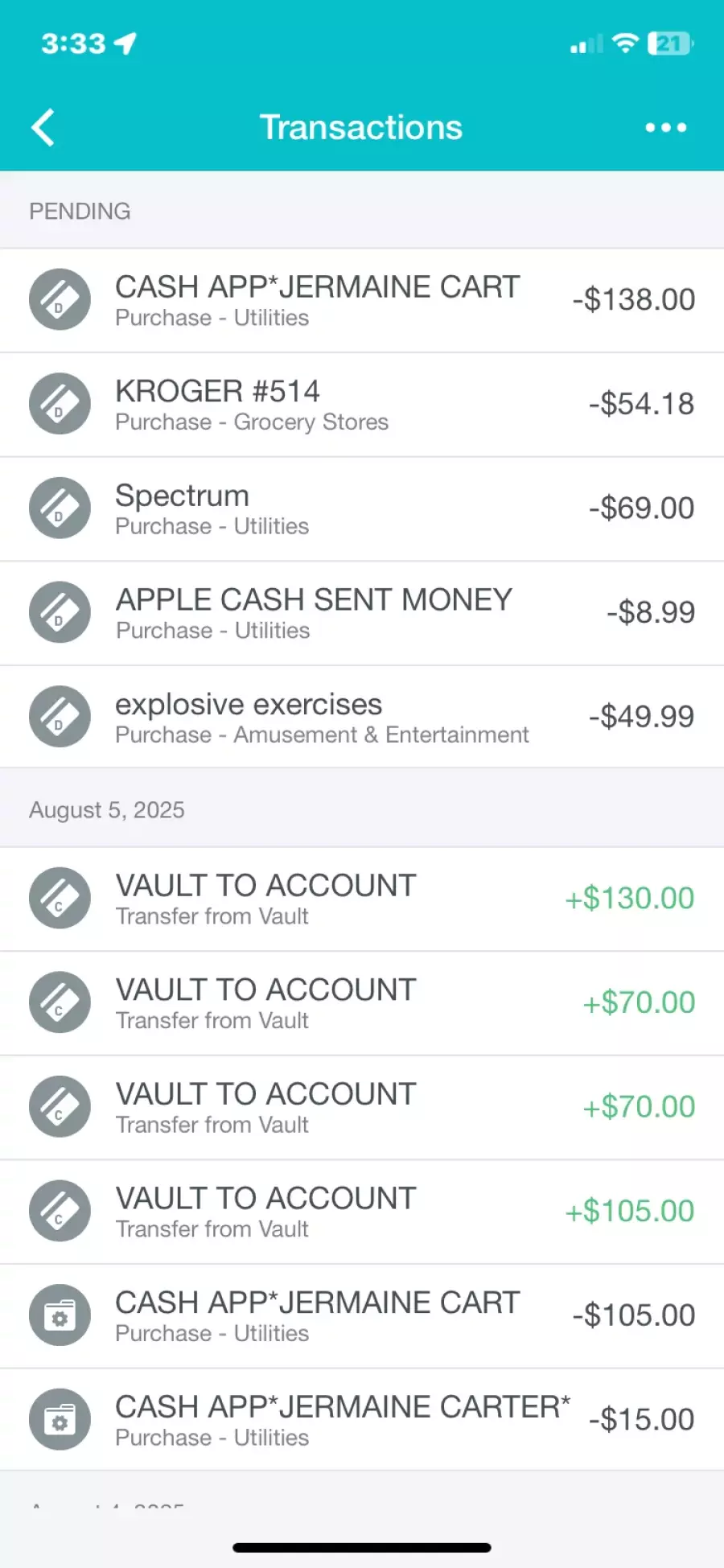View the Kroger #514 purchase details

tap(362, 405)
